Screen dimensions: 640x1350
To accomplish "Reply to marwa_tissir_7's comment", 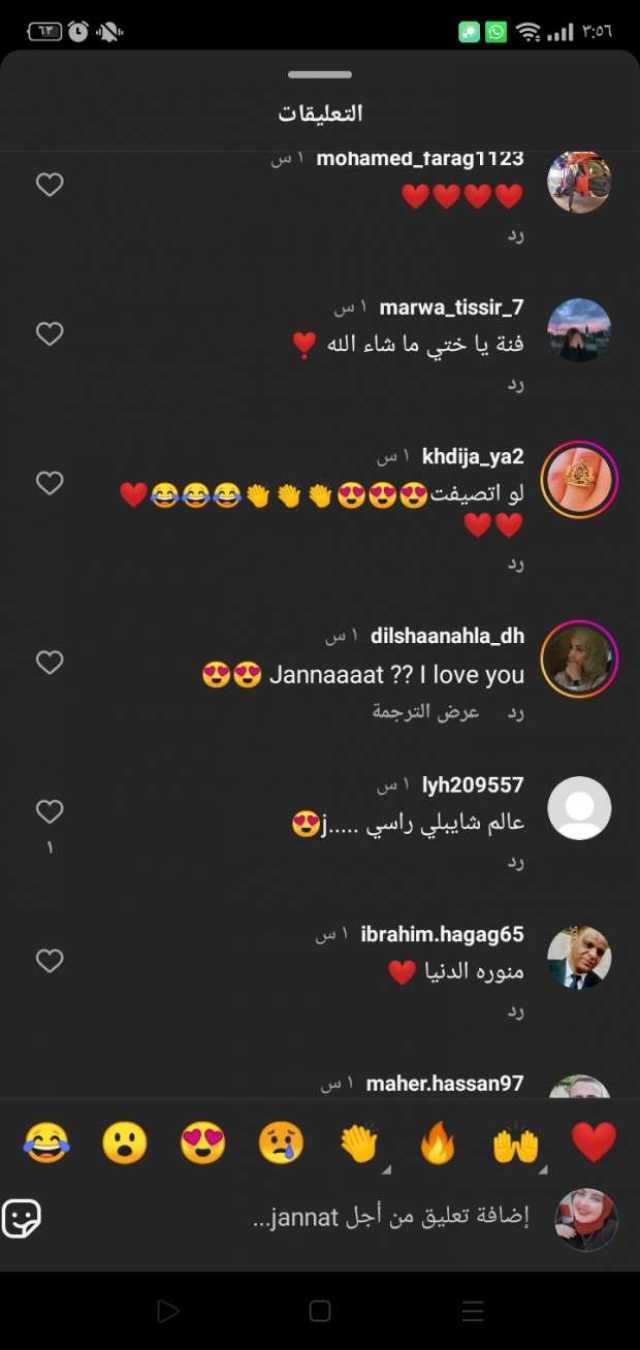I will (x=515, y=384).
